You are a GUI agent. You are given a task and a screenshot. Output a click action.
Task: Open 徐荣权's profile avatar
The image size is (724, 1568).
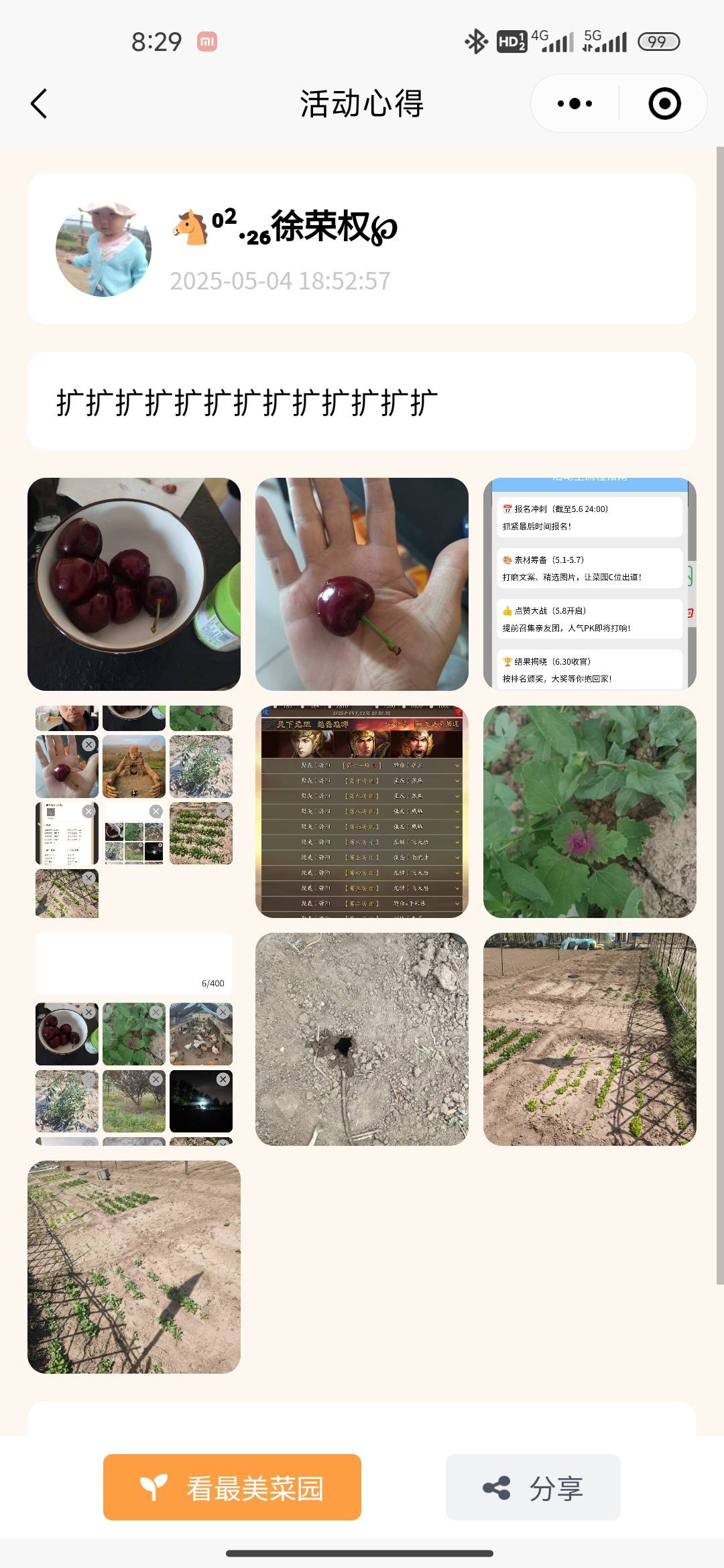pyautogui.click(x=103, y=249)
